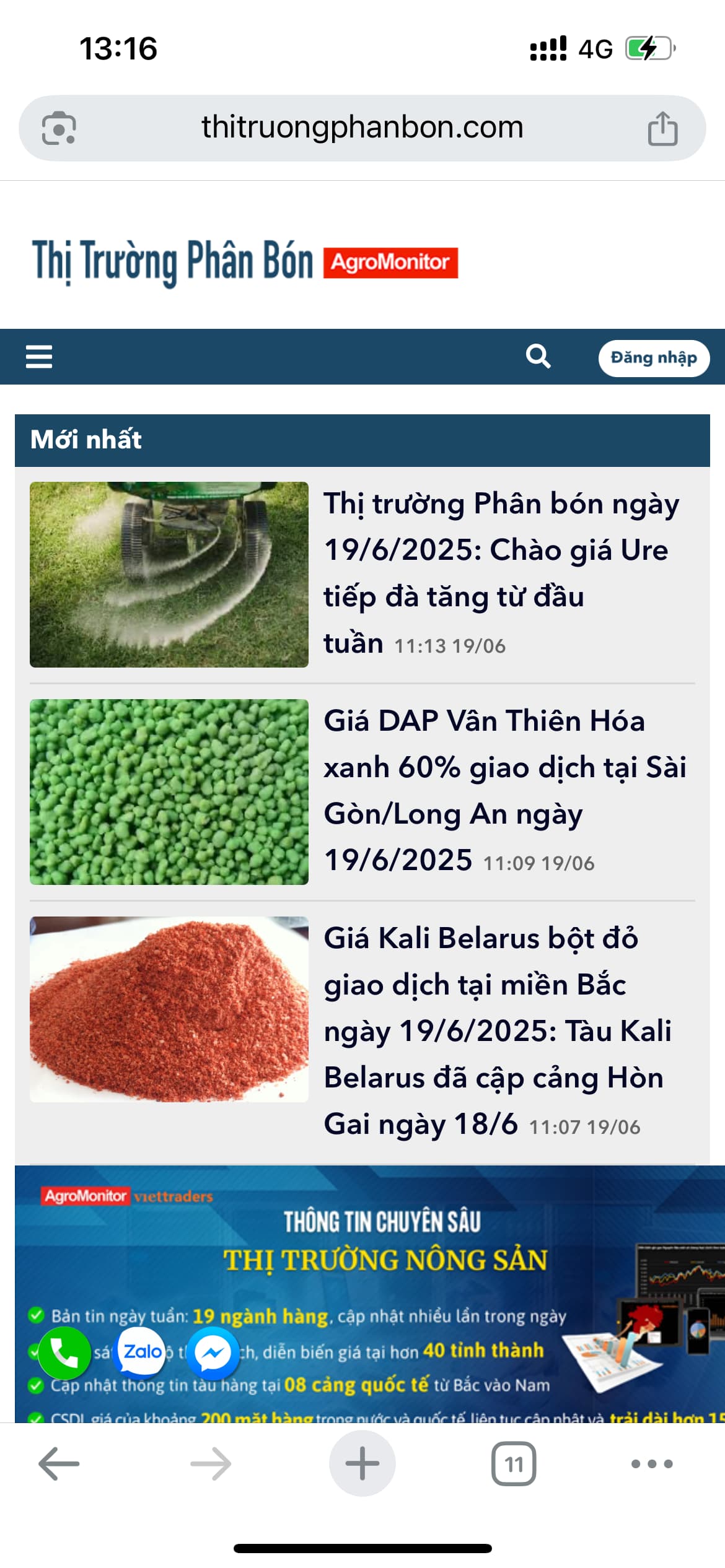Open the browser's three-dot menu
Image resolution: width=725 pixels, height=1568 pixels.
(x=652, y=1464)
